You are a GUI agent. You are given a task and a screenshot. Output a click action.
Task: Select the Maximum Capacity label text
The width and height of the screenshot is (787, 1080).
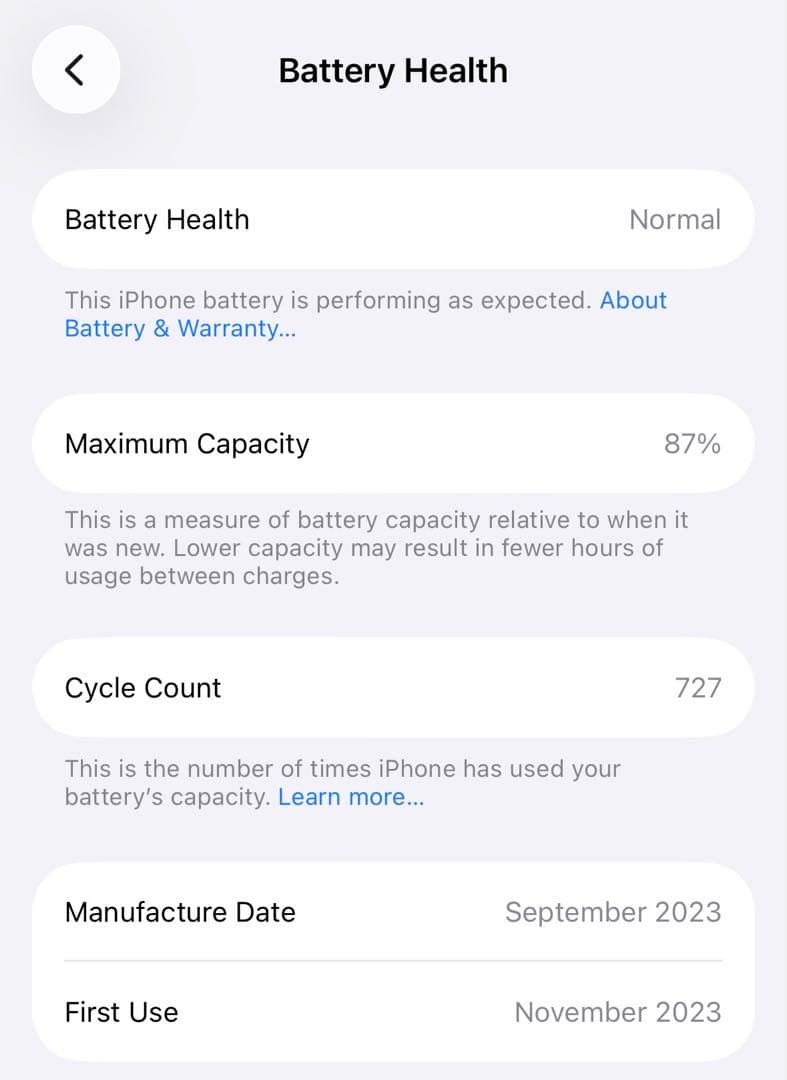pyautogui.click(x=187, y=444)
